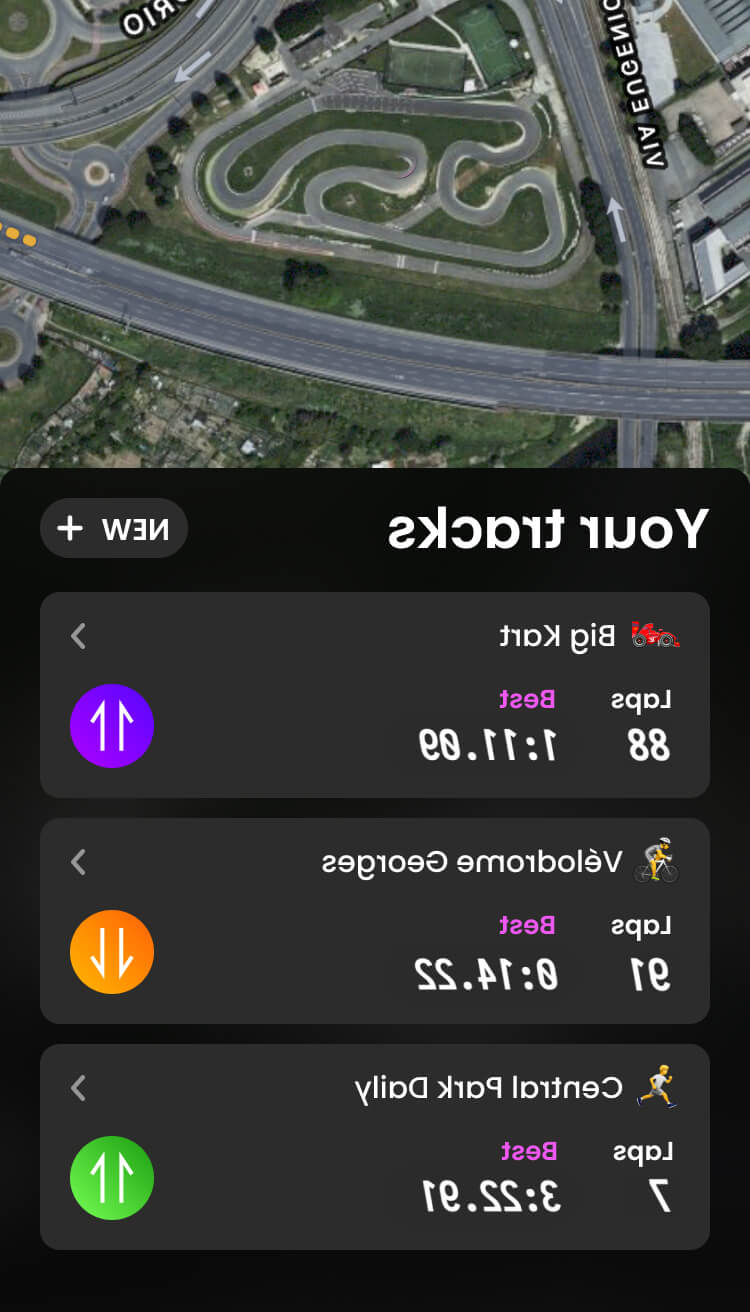Screen dimensions: 750x1312
Task: Click the Best time 1:11.09 for Big Kart
Action: [490, 742]
